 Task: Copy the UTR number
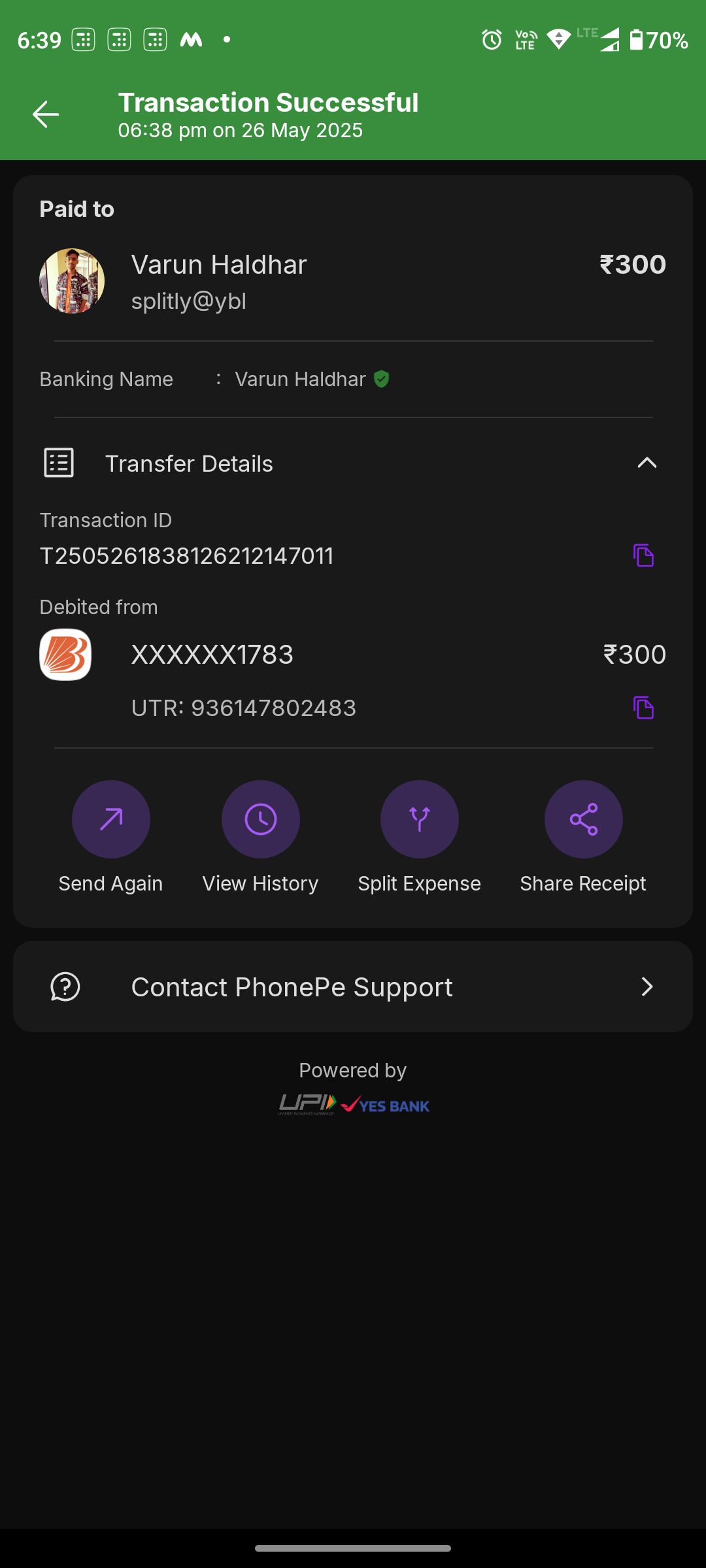coord(643,708)
